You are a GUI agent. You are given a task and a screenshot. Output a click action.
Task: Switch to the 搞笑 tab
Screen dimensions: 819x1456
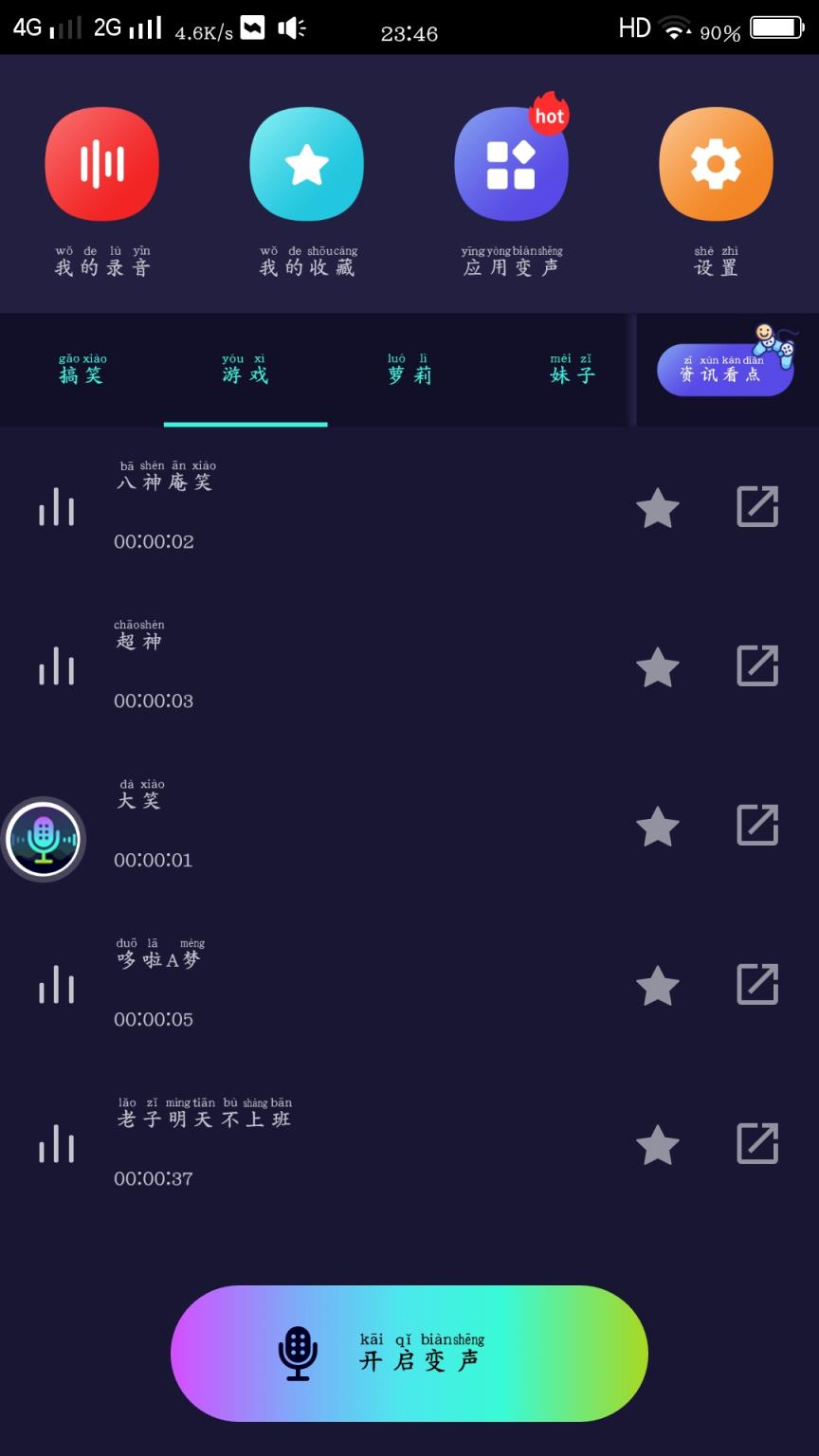click(81, 372)
